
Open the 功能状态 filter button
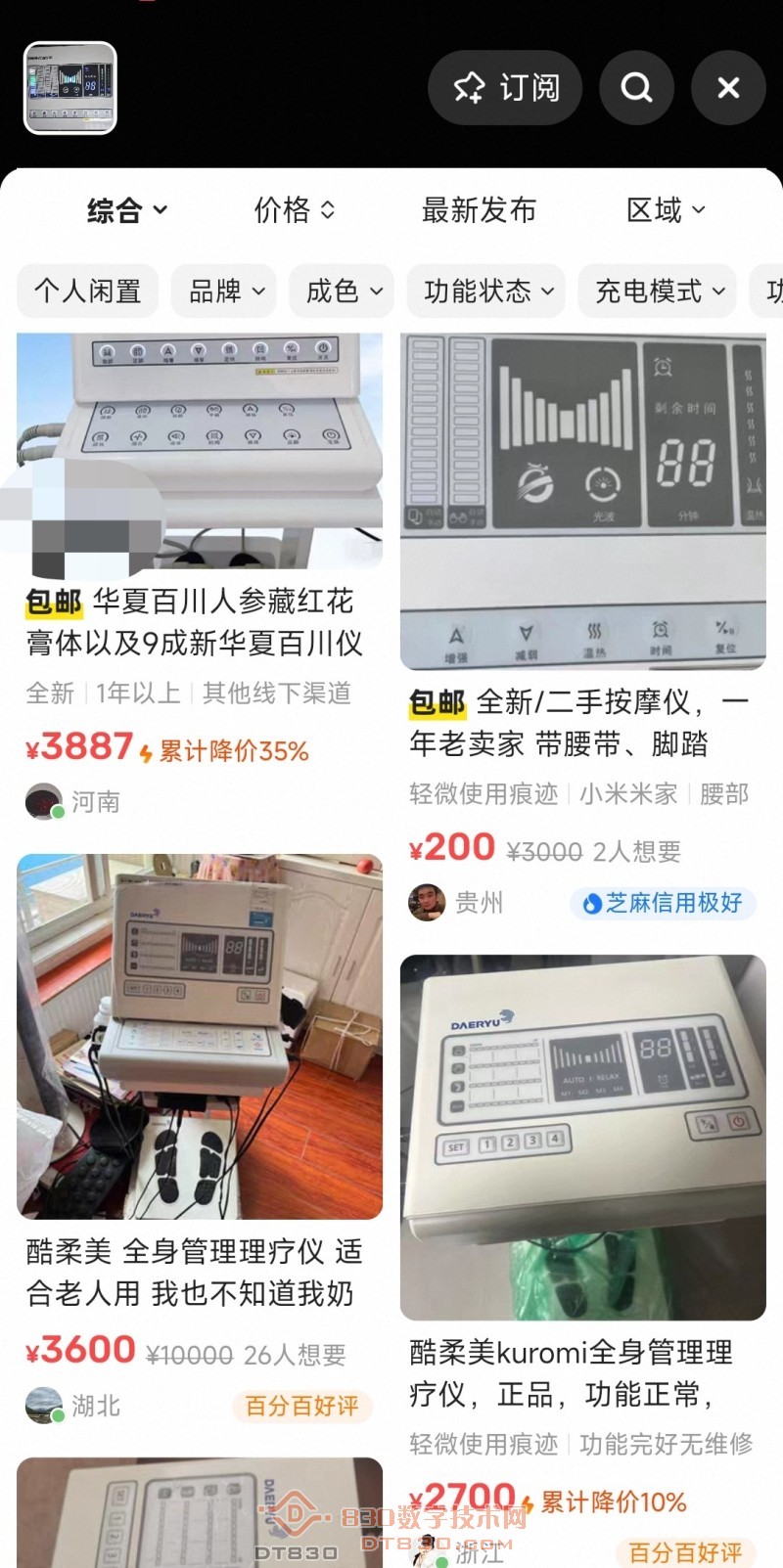[x=485, y=291]
